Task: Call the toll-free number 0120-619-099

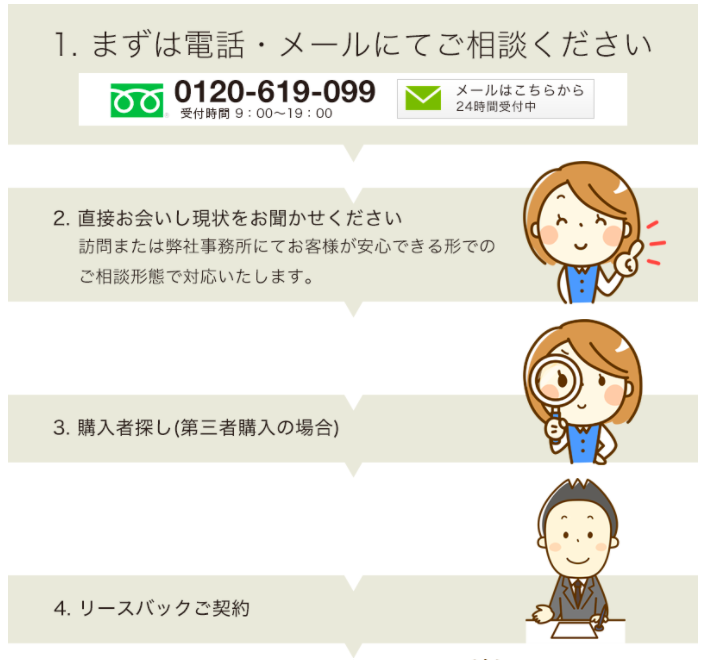Action: (274, 92)
